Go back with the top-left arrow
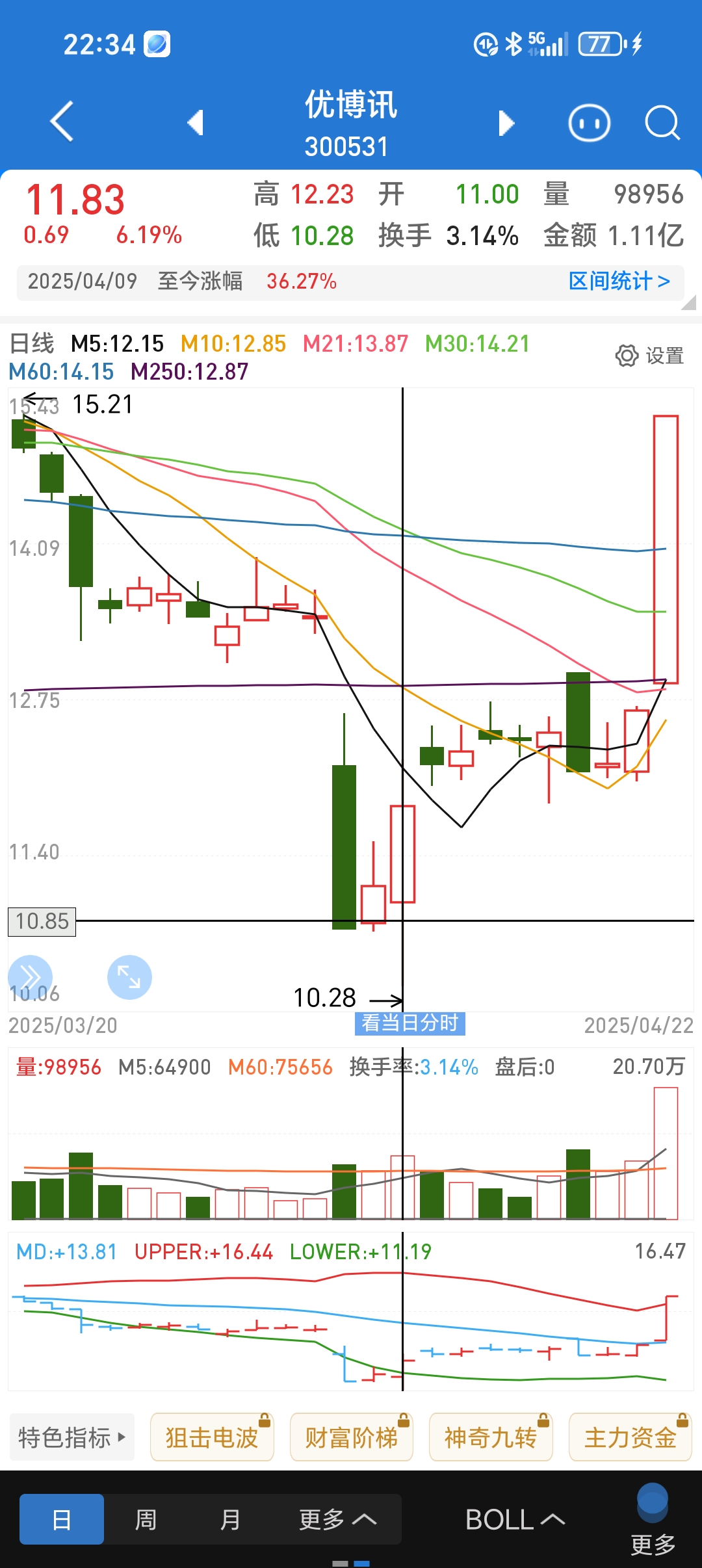The width and height of the screenshot is (702, 1568). (x=62, y=122)
